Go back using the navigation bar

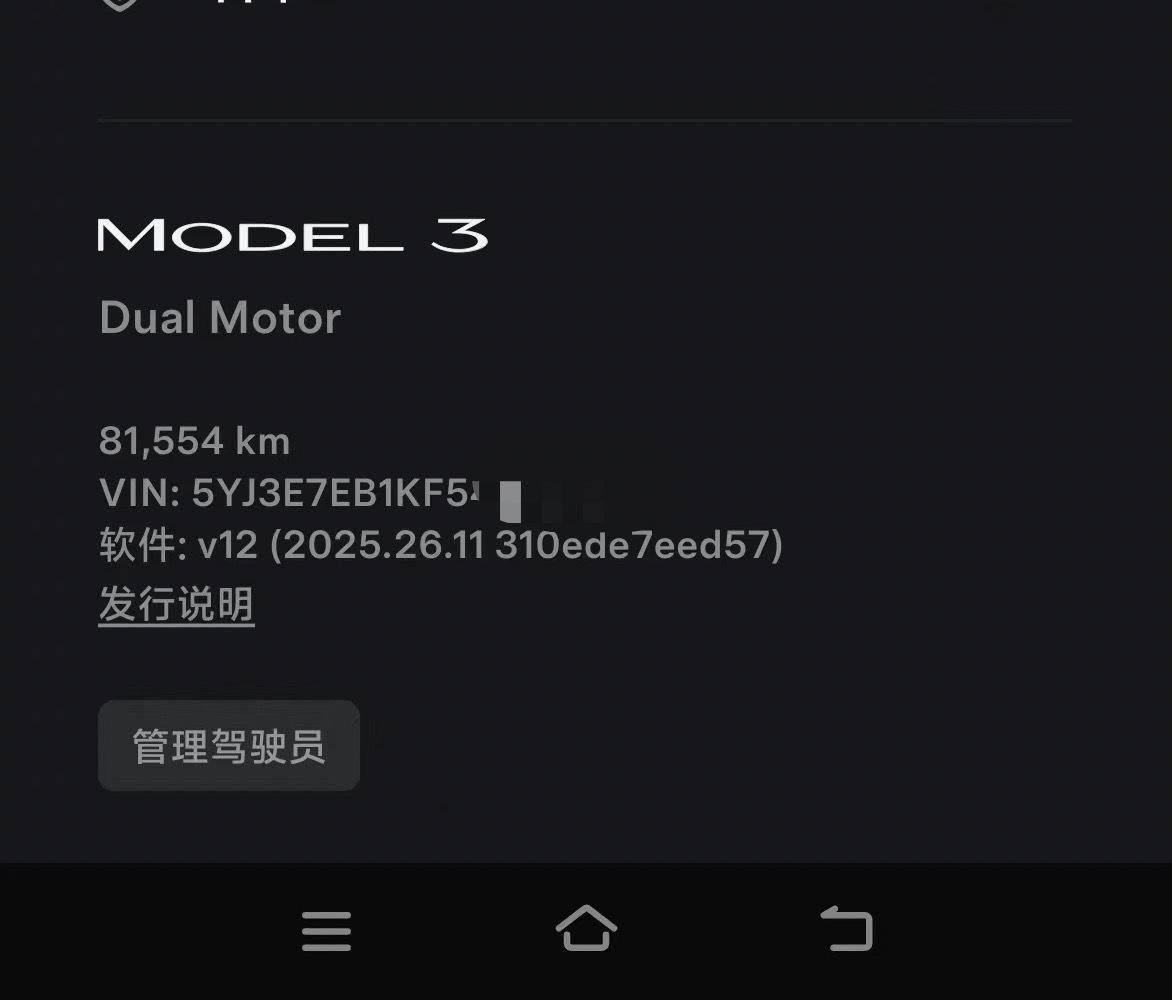[x=846, y=929]
